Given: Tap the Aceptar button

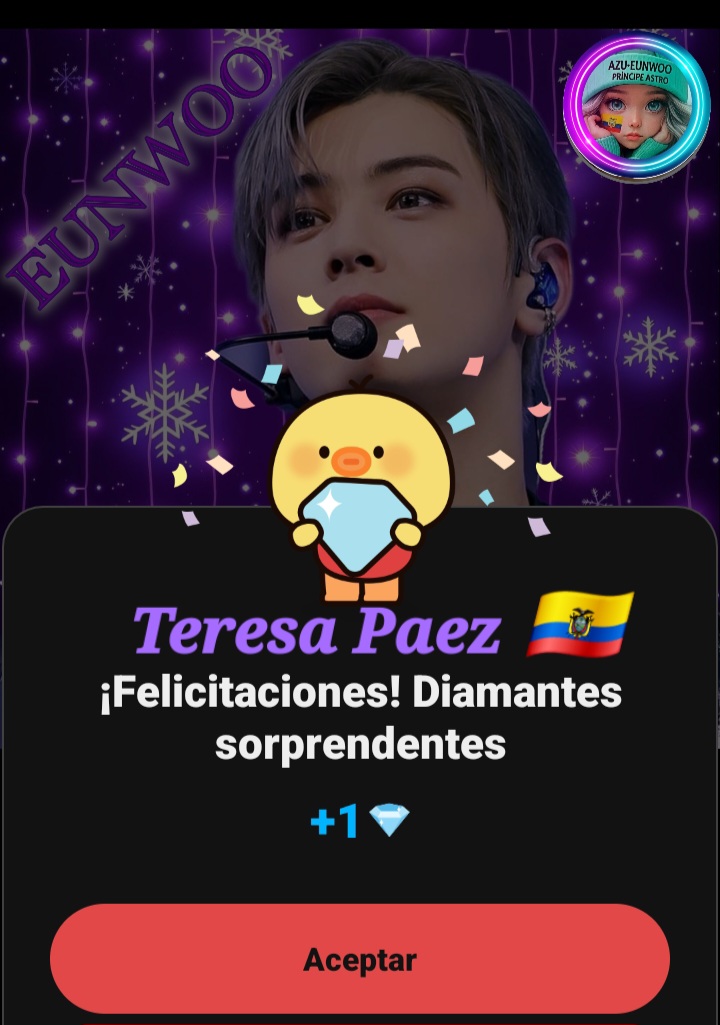Looking at the screenshot, I should (x=360, y=960).
